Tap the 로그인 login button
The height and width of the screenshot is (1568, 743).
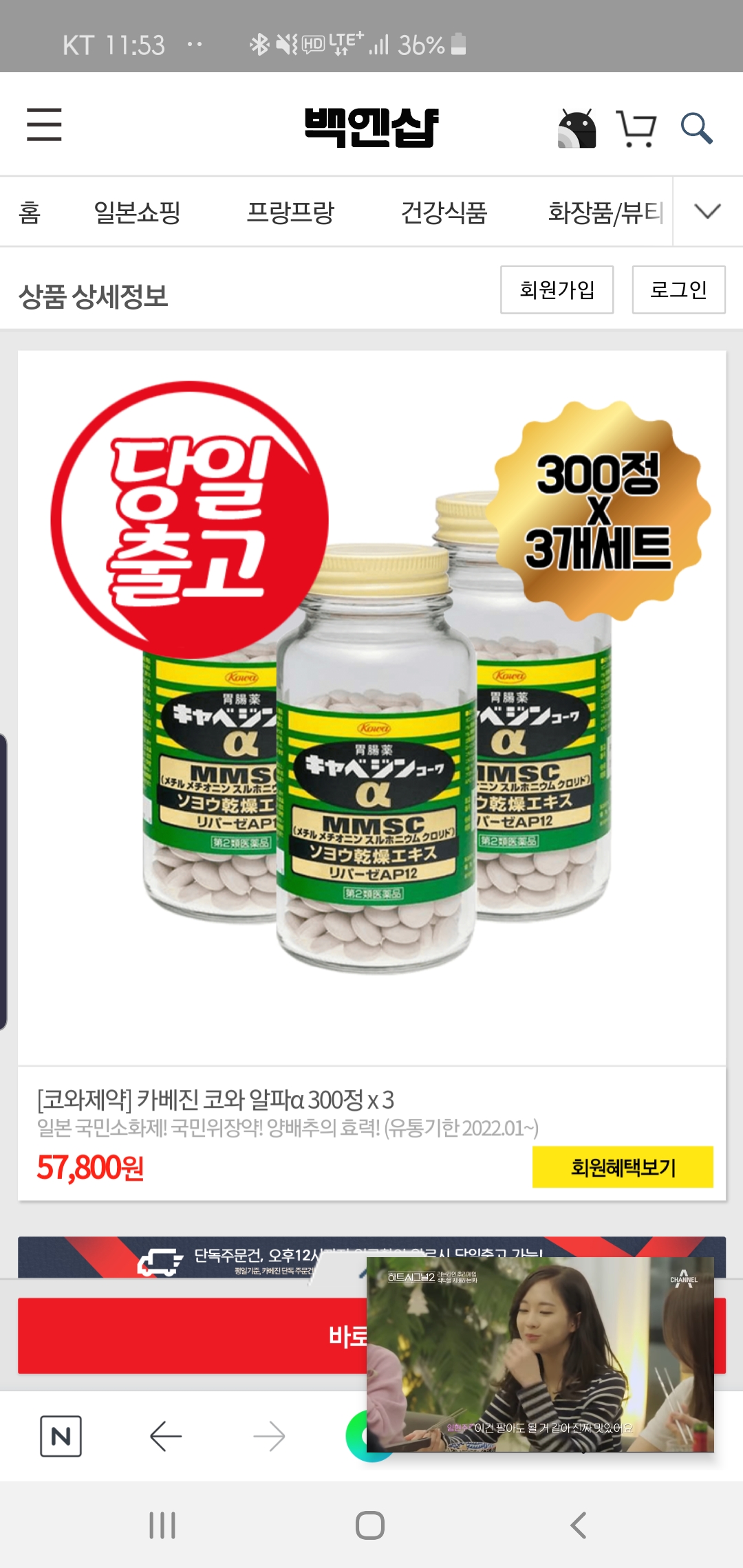coord(678,290)
